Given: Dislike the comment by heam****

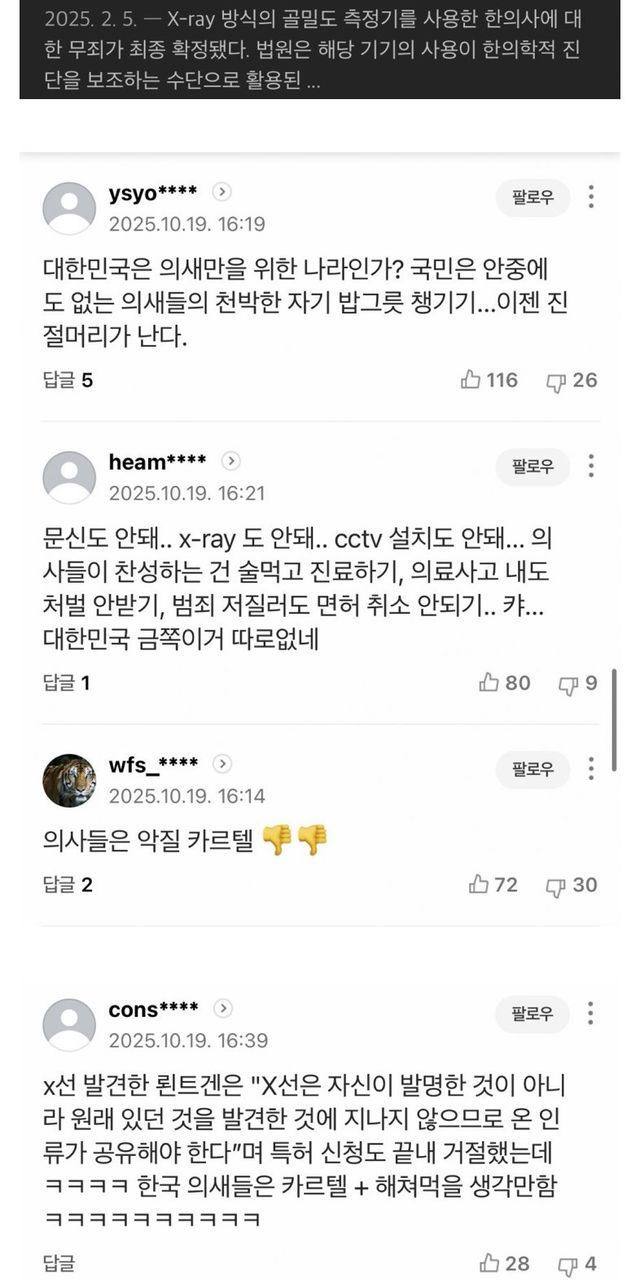Looking at the screenshot, I should point(577,683).
